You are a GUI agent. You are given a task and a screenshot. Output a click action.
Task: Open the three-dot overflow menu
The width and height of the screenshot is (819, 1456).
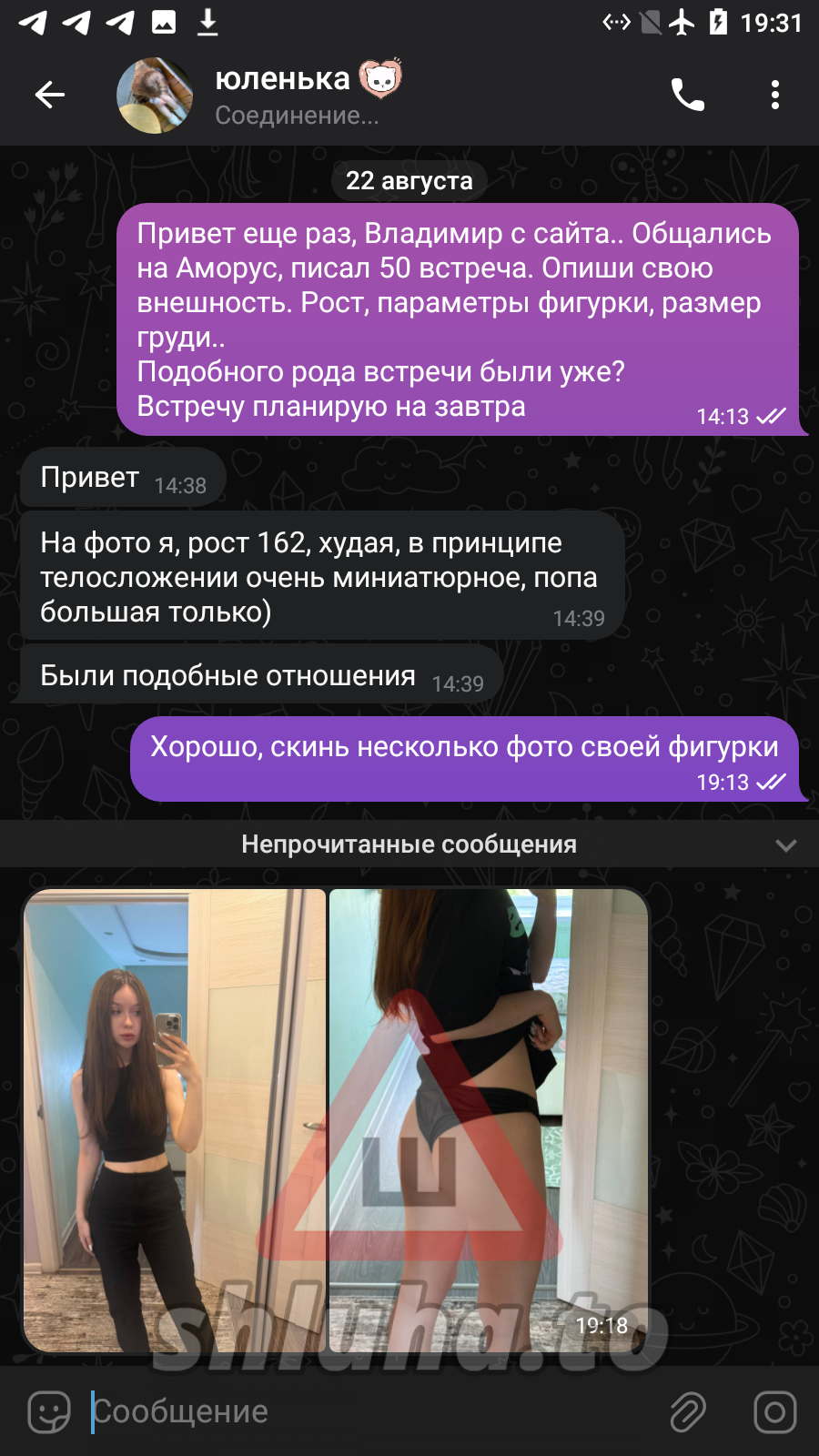coord(775,95)
